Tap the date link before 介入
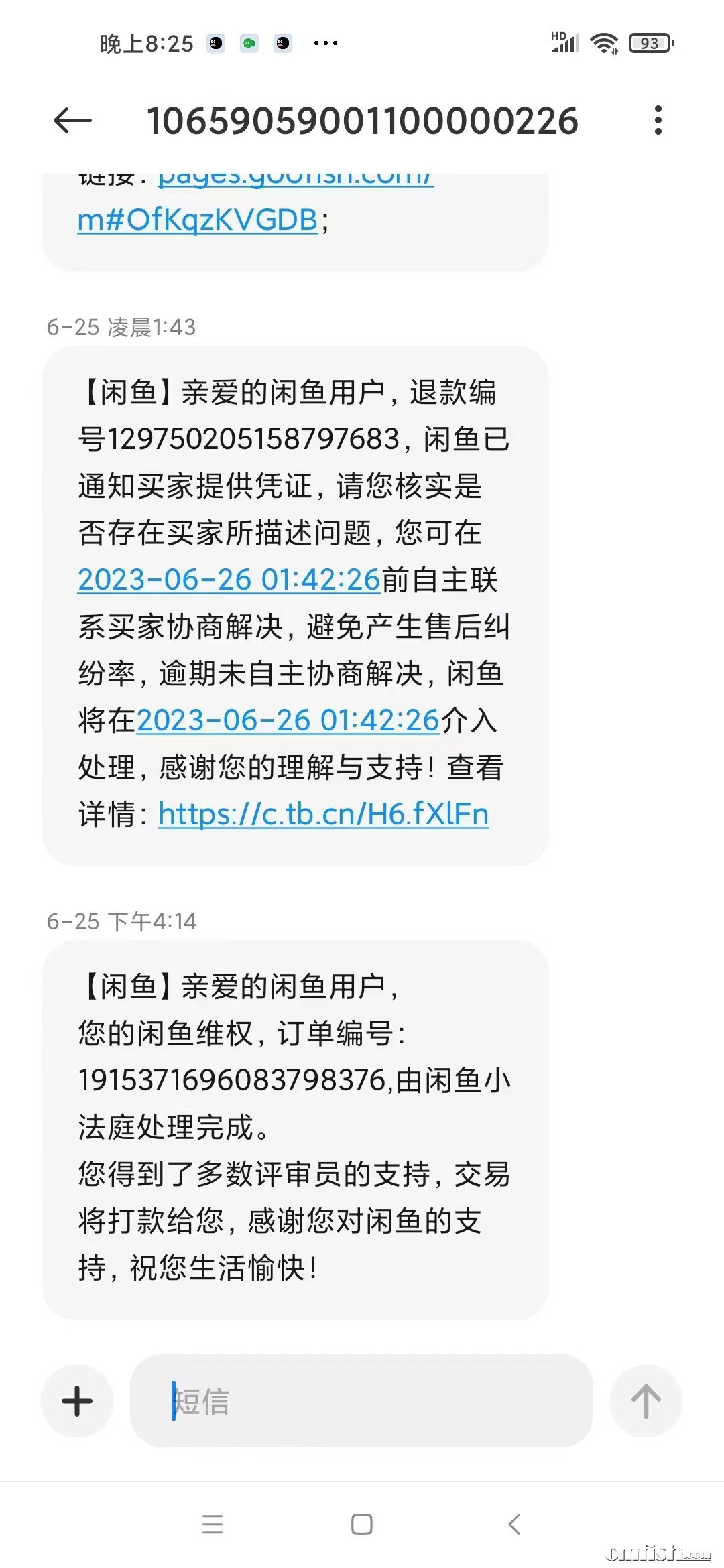This screenshot has width=724, height=1568. click(x=288, y=720)
